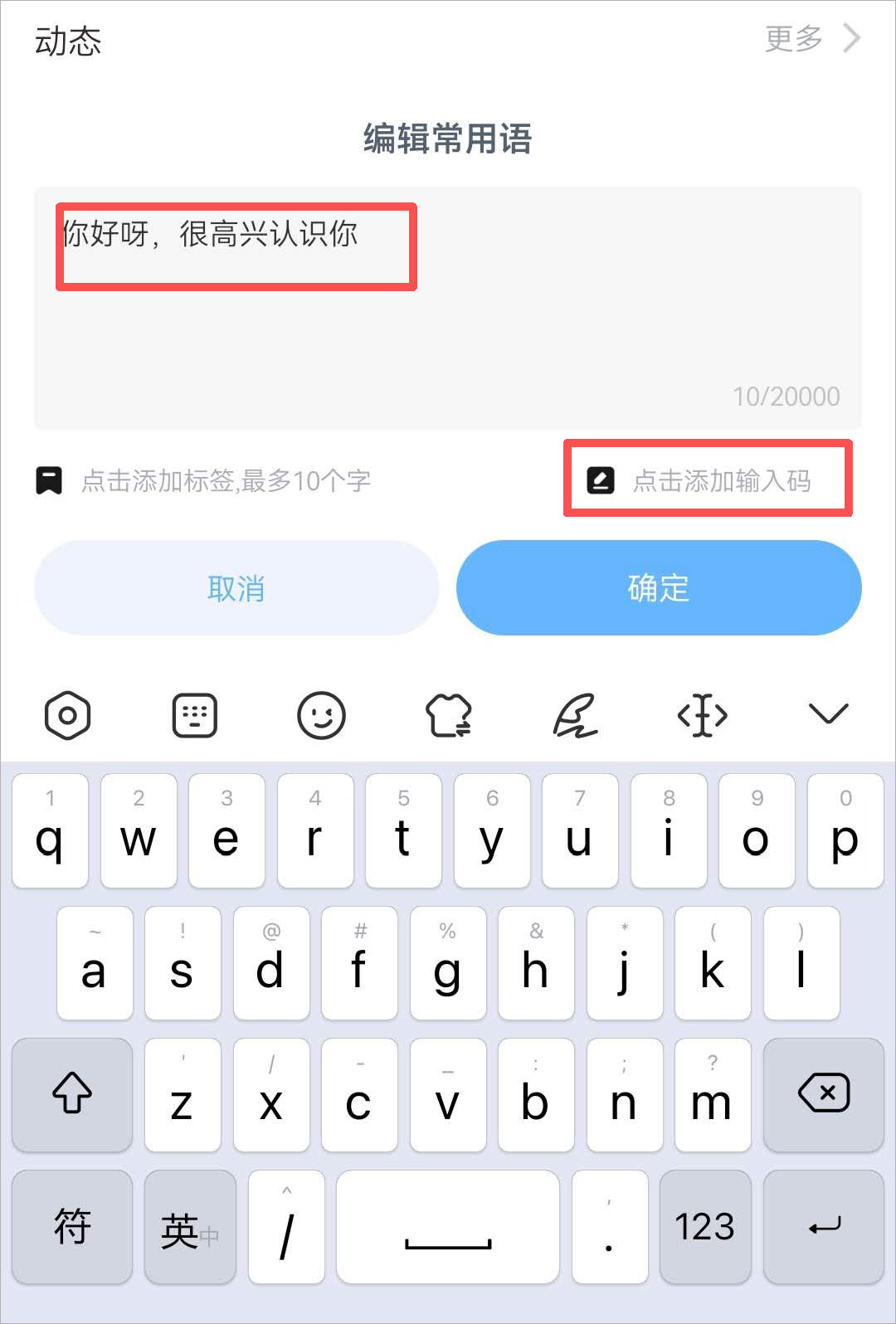Image resolution: width=896 pixels, height=1324 pixels.
Task: Switch to the 123 numeric keypad
Action: [704, 1226]
